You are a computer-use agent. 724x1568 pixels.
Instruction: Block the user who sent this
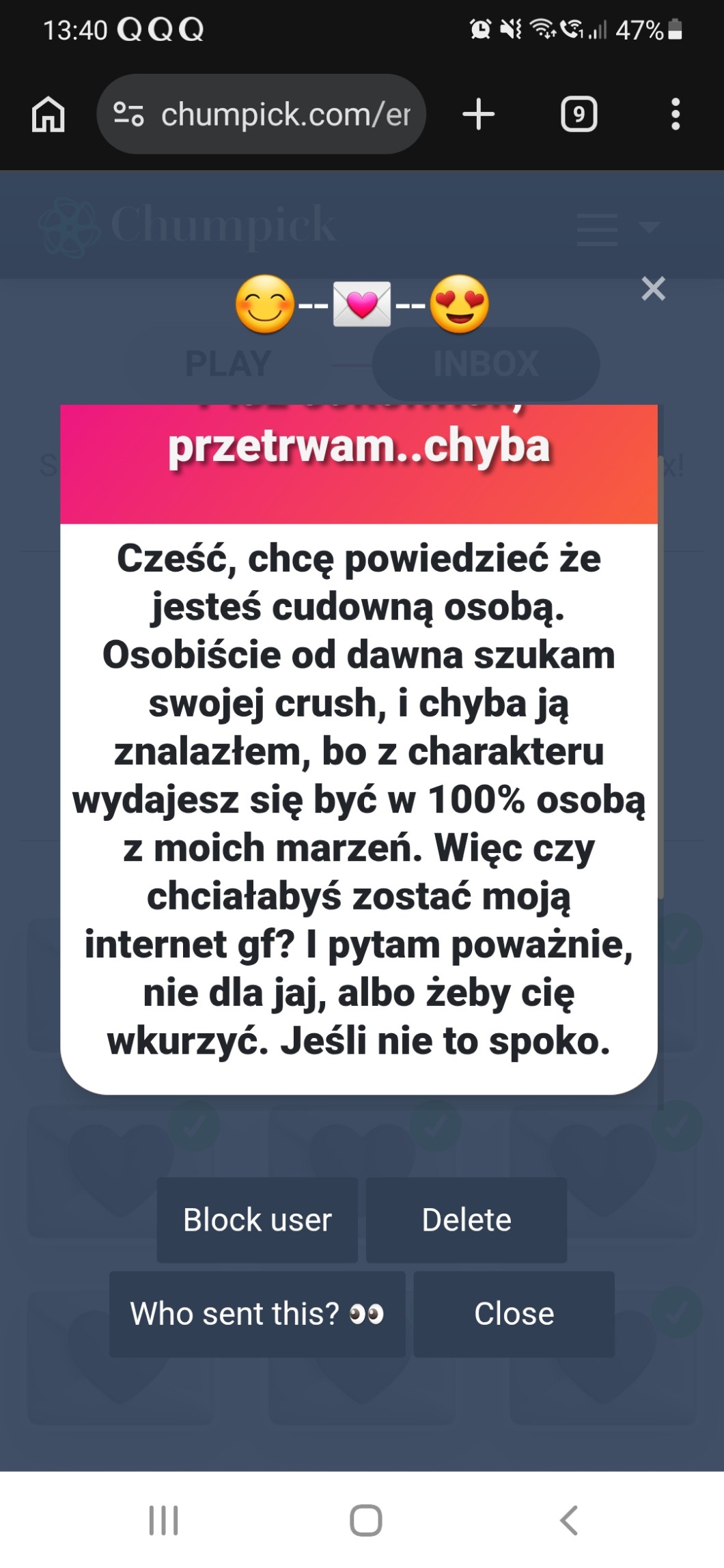pyautogui.click(x=257, y=1220)
